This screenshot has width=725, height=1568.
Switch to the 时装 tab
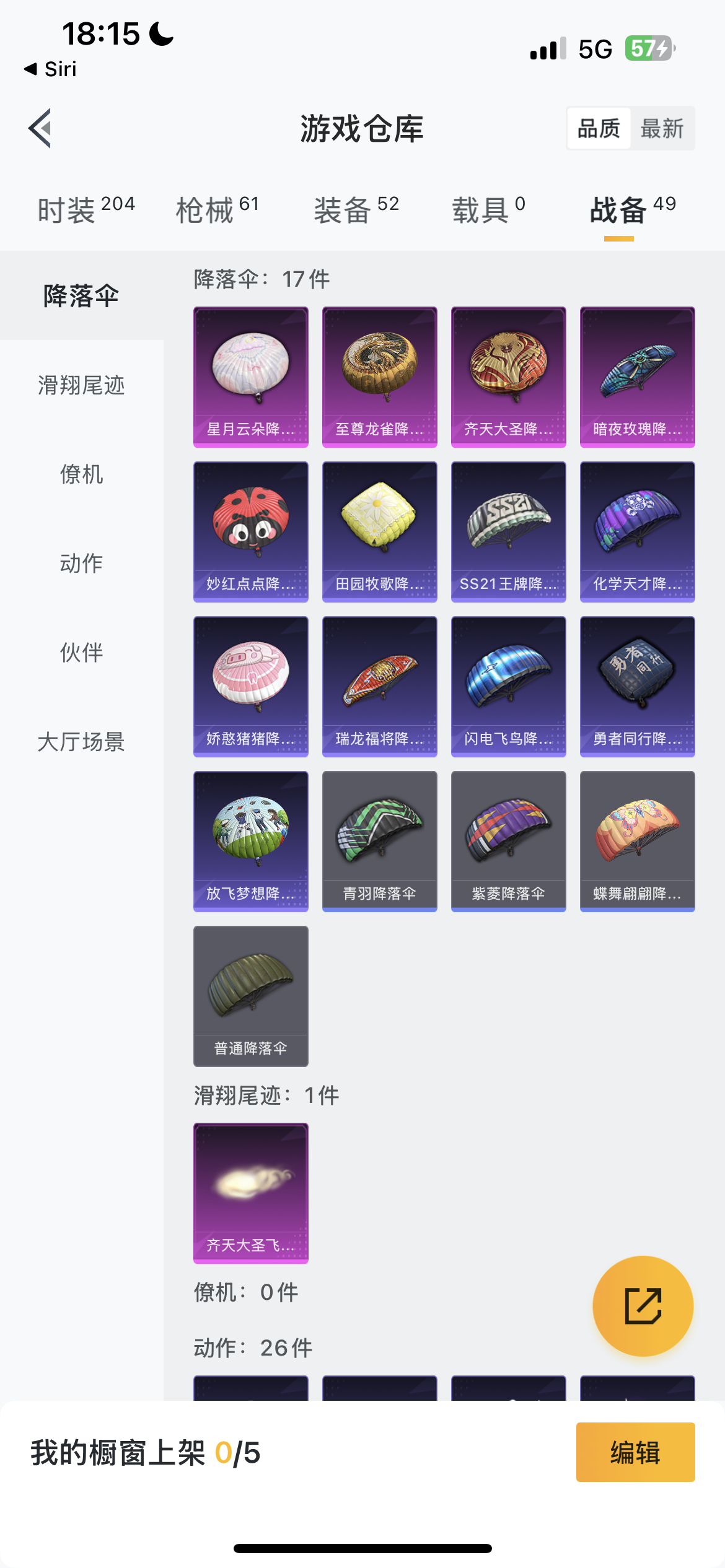click(86, 209)
